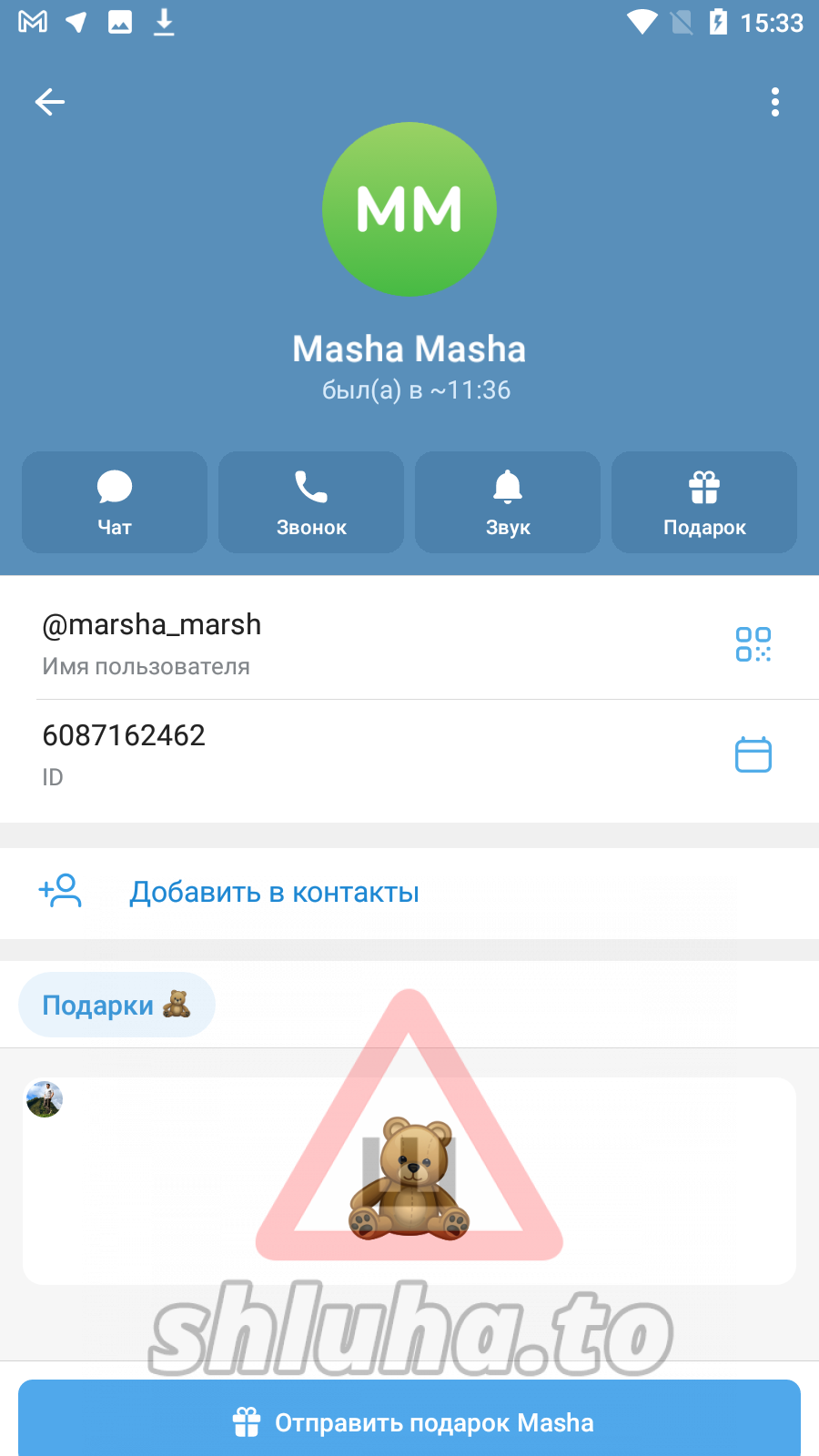This screenshot has height=1456, width=819.
Task: Open the teddy bear gift card
Action: tap(409, 1181)
